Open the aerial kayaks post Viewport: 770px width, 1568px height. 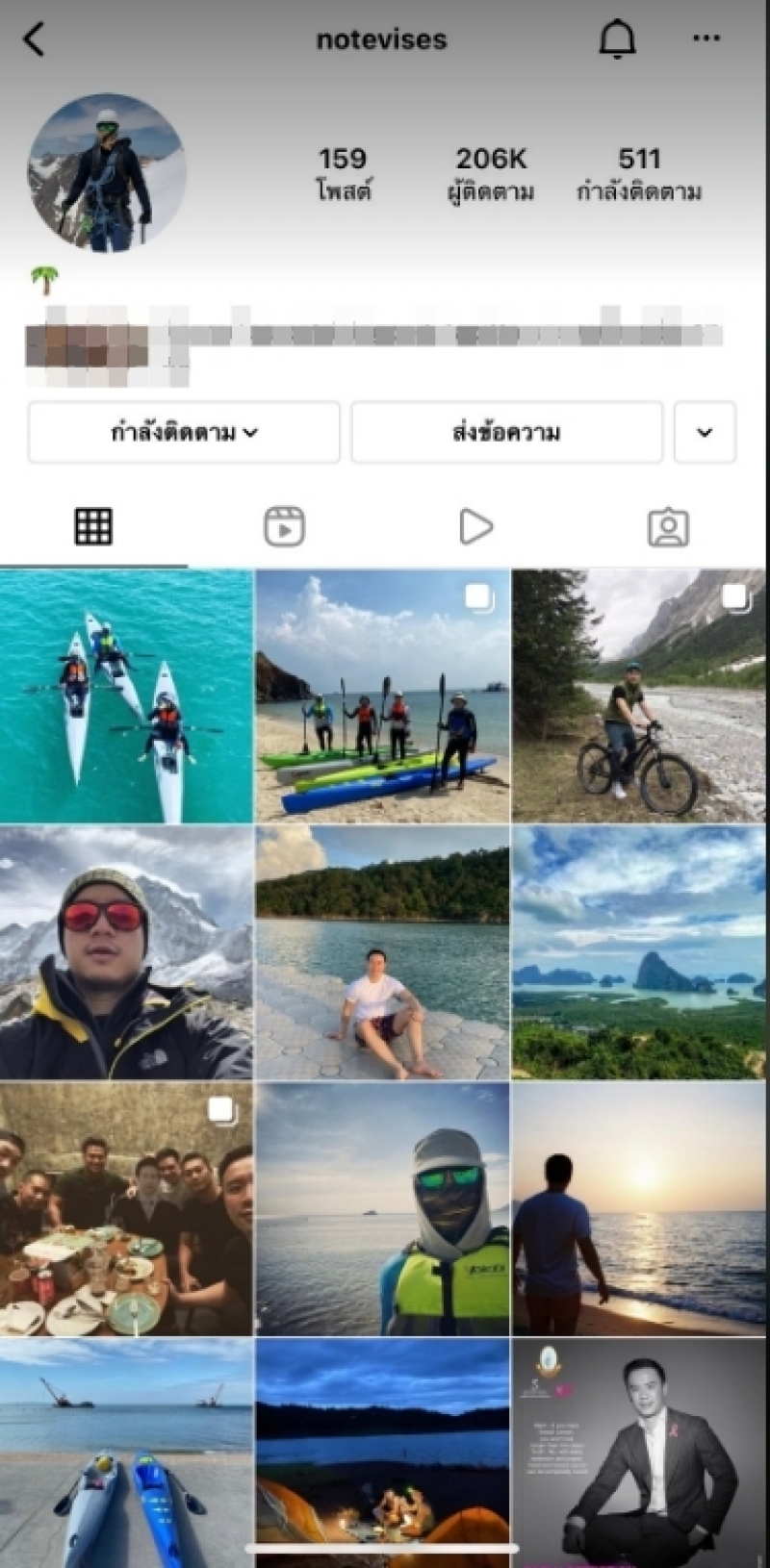point(126,695)
